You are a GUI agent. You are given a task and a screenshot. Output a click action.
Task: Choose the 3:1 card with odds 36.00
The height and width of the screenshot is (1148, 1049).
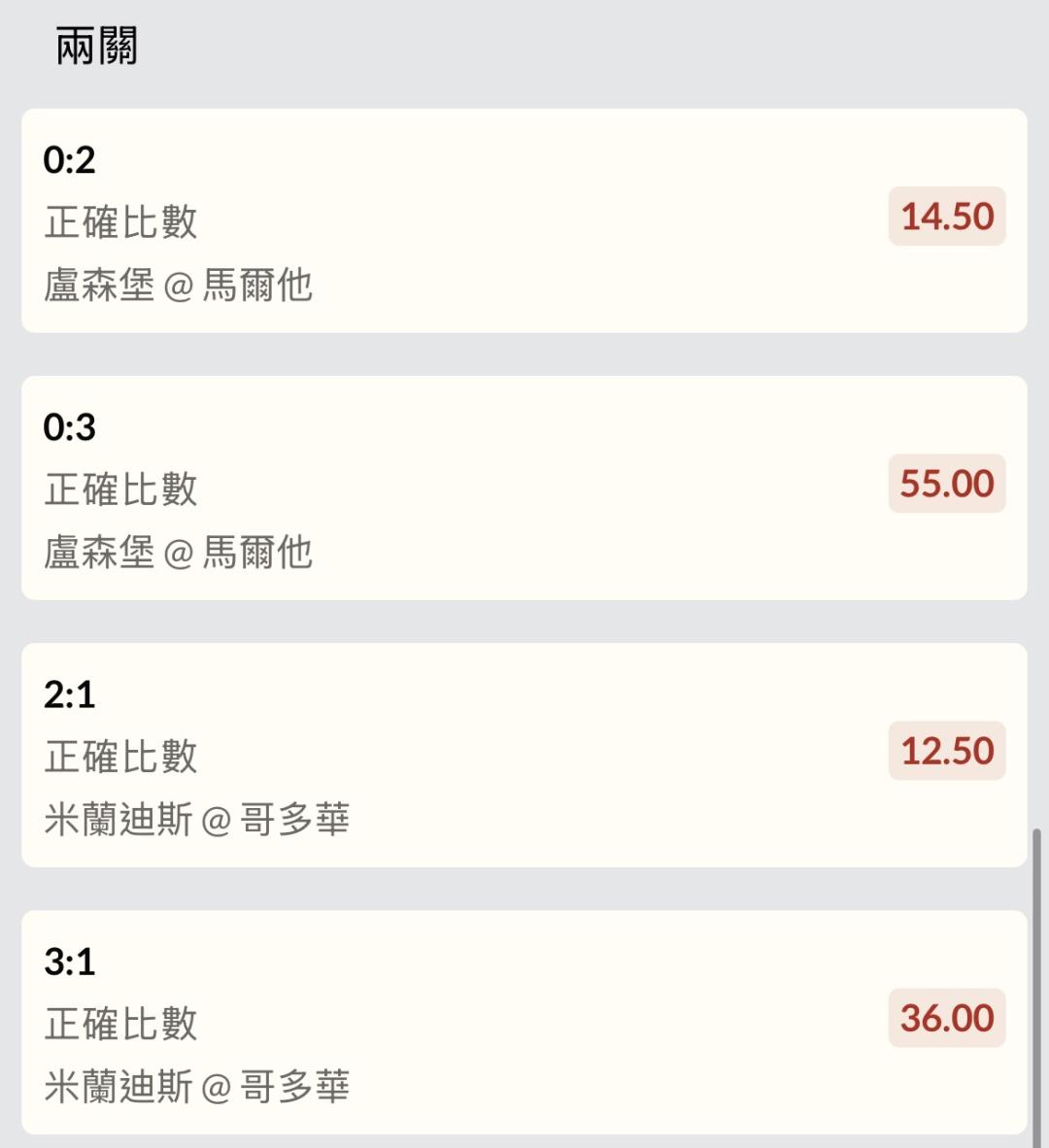(x=524, y=1022)
